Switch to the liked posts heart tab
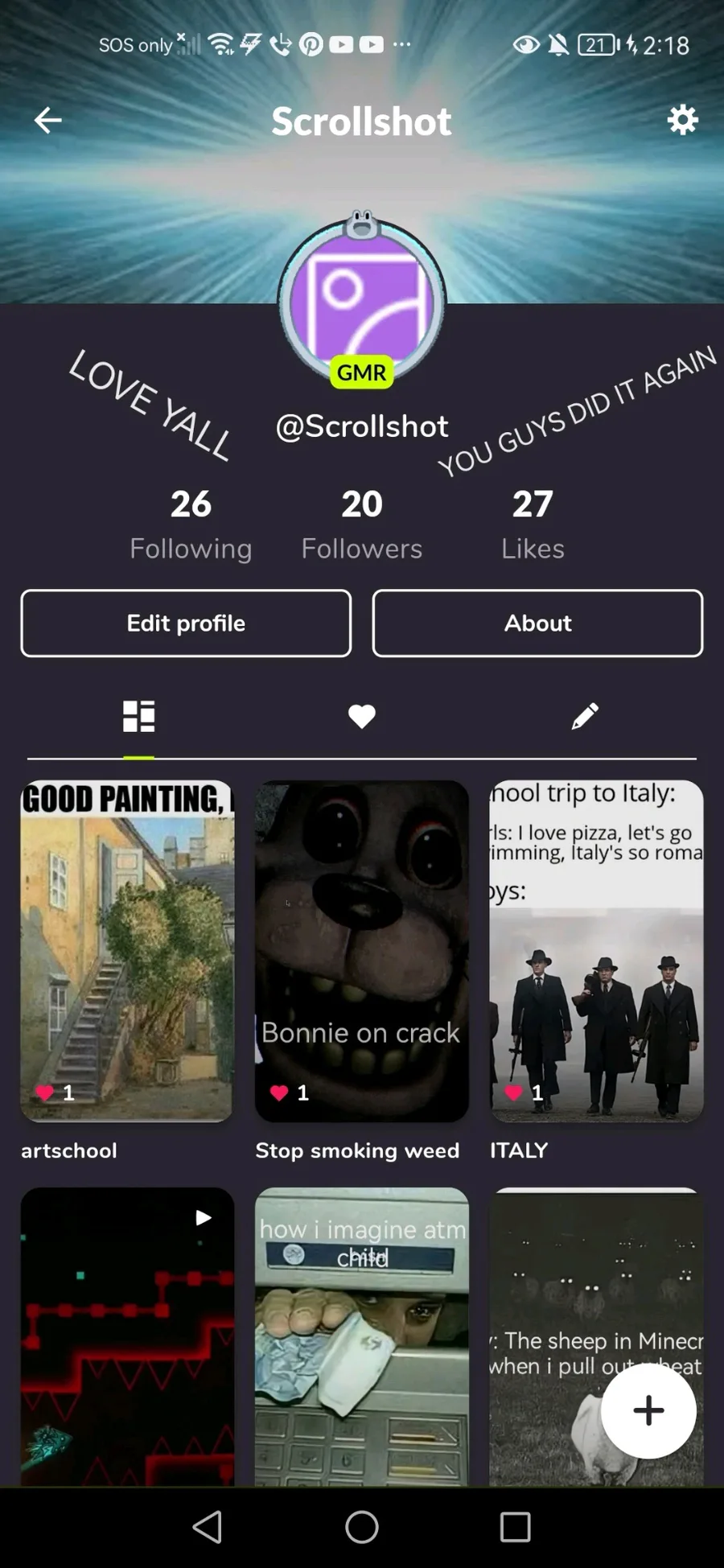 tap(362, 716)
